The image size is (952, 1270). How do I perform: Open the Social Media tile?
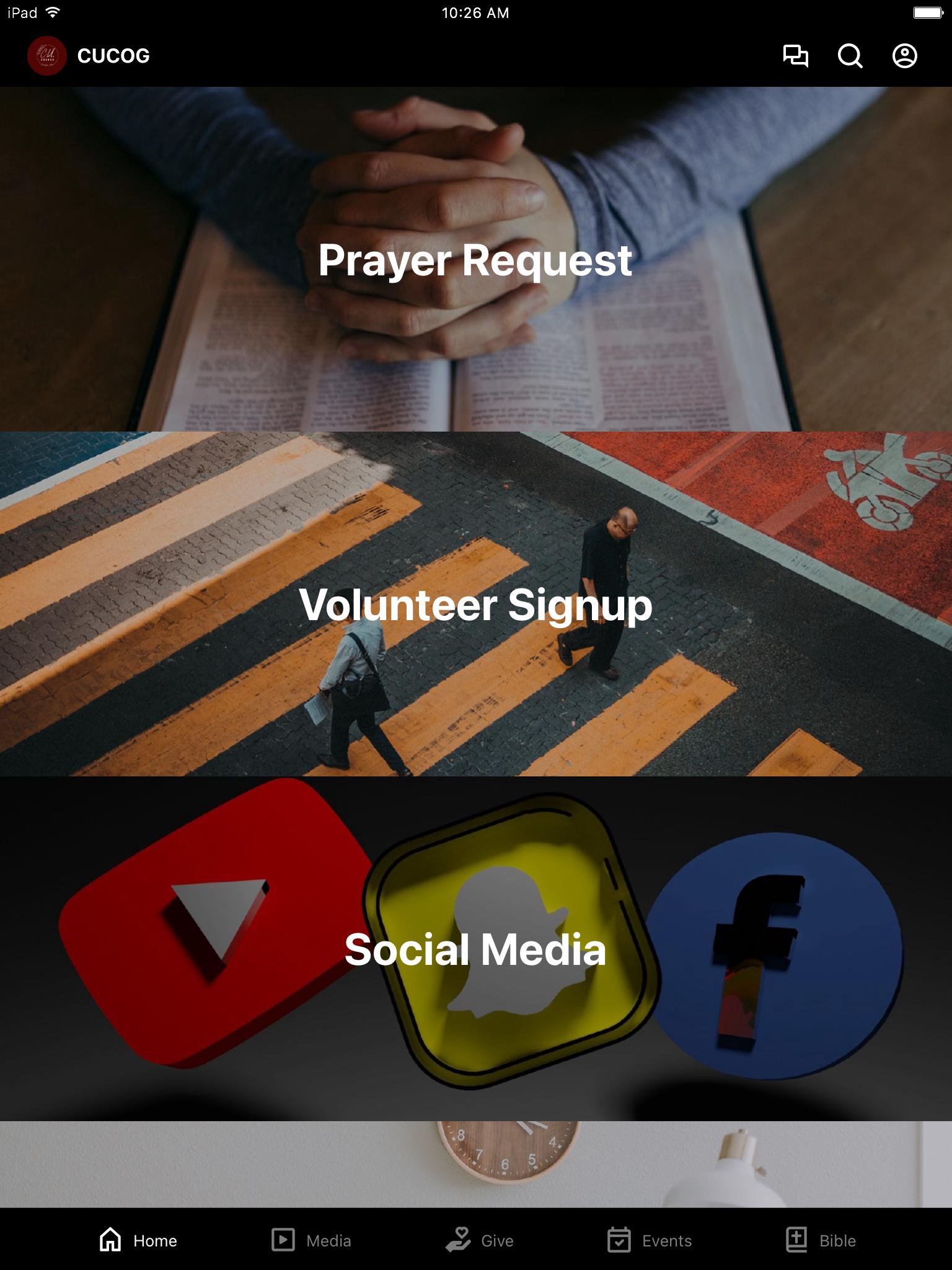pos(475,949)
